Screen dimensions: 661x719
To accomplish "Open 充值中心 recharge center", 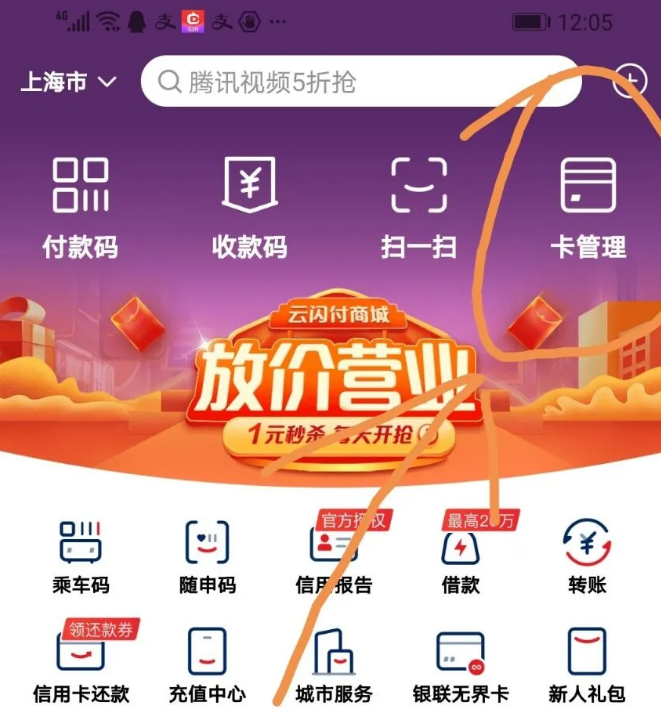I will [207, 665].
